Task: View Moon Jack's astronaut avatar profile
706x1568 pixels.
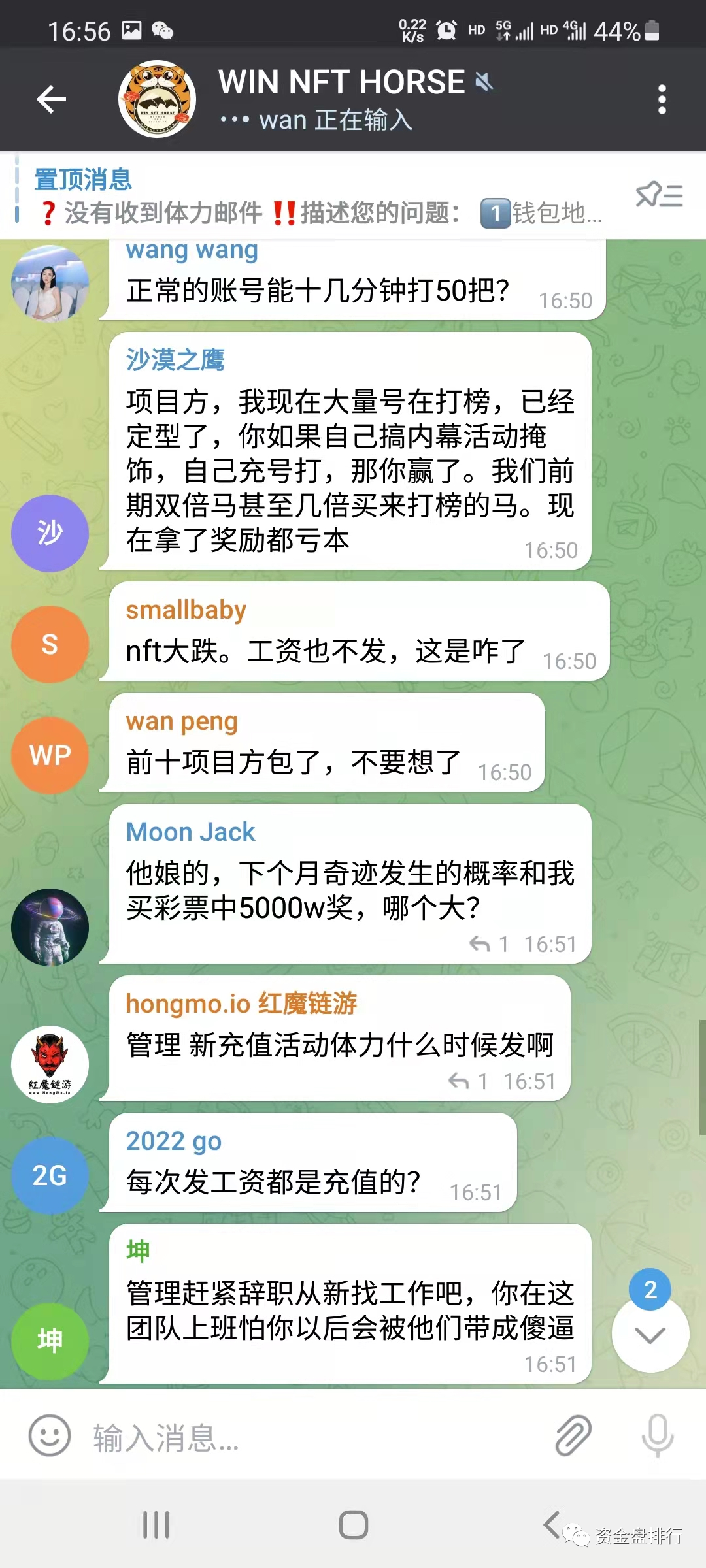Action: pos(50,927)
